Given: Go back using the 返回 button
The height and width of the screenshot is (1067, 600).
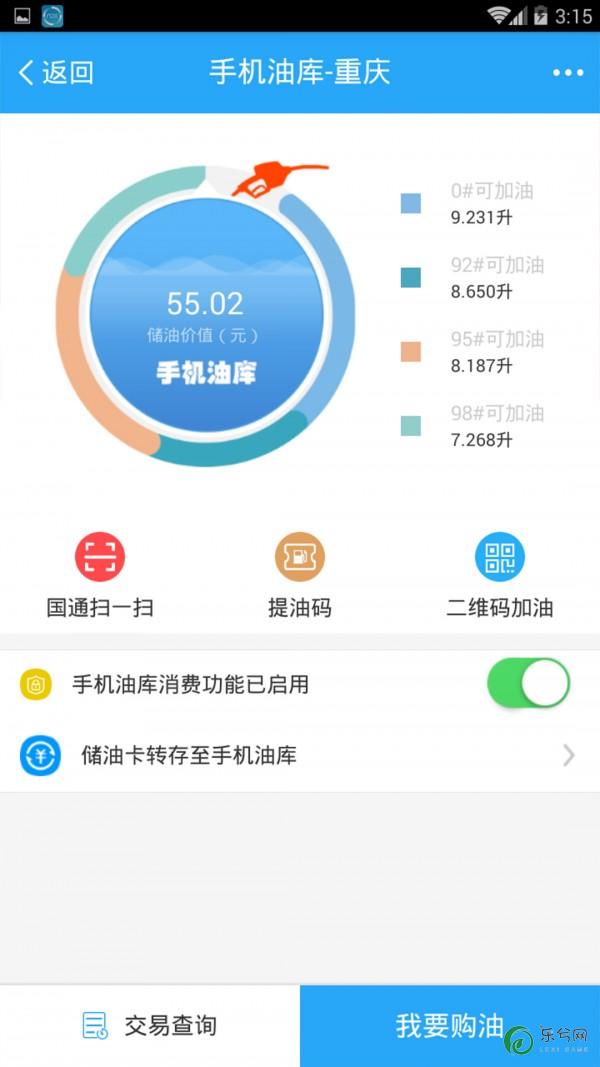Looking at the screenshot, I should point(56,73).
